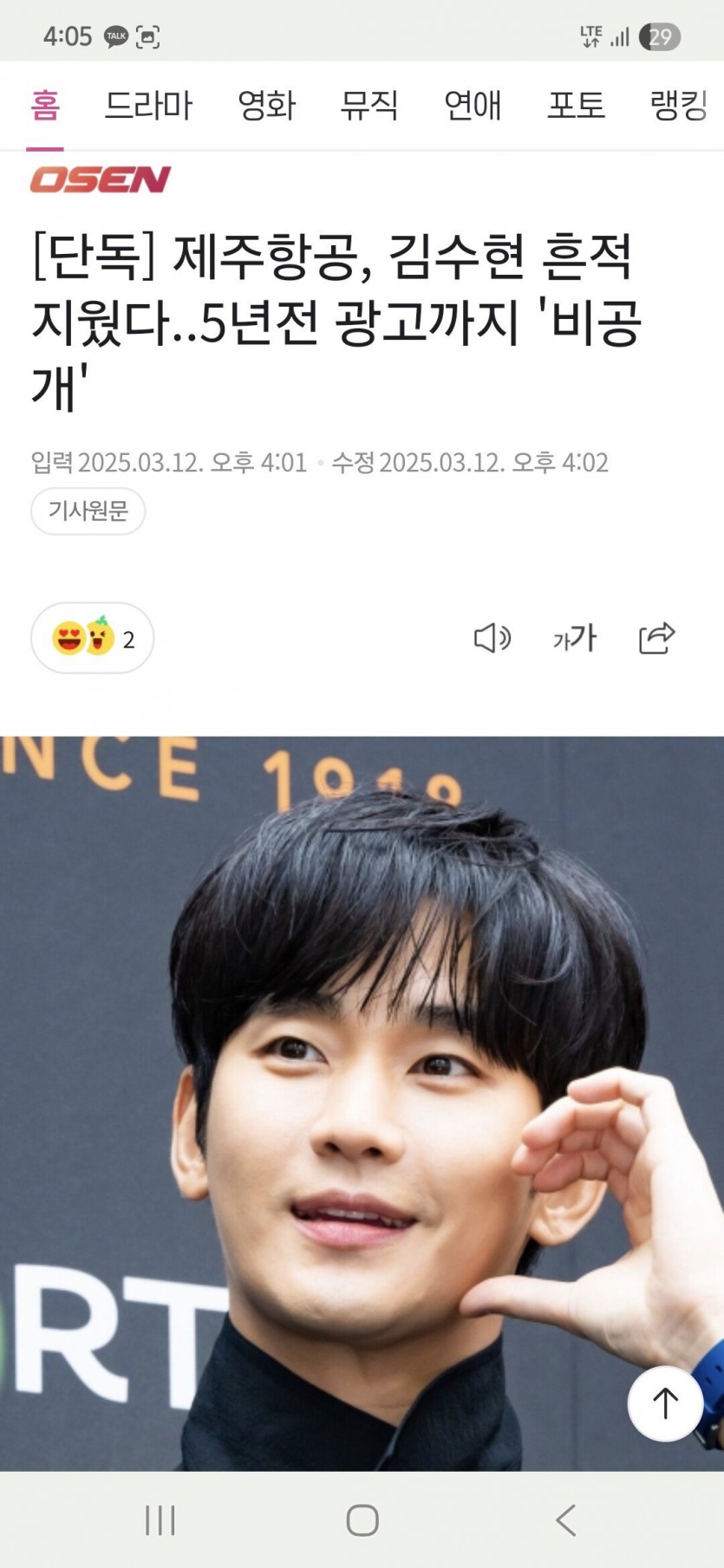724x1568 pixels.
Task: Tap the emoji reactions button
Action: (93, 639)
